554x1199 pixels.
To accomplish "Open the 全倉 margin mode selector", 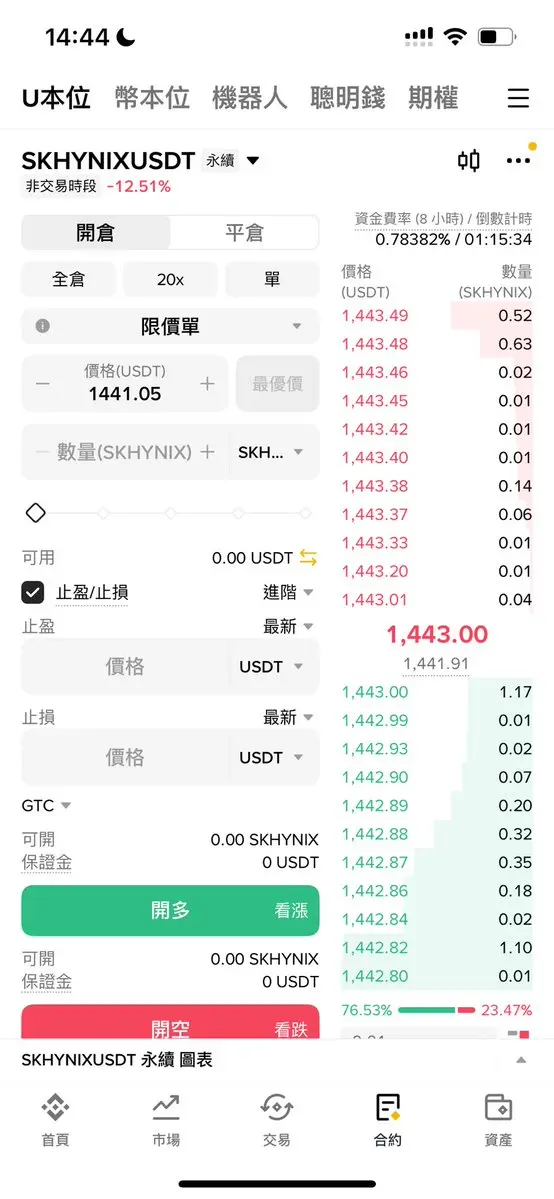I will pos(68,279).
